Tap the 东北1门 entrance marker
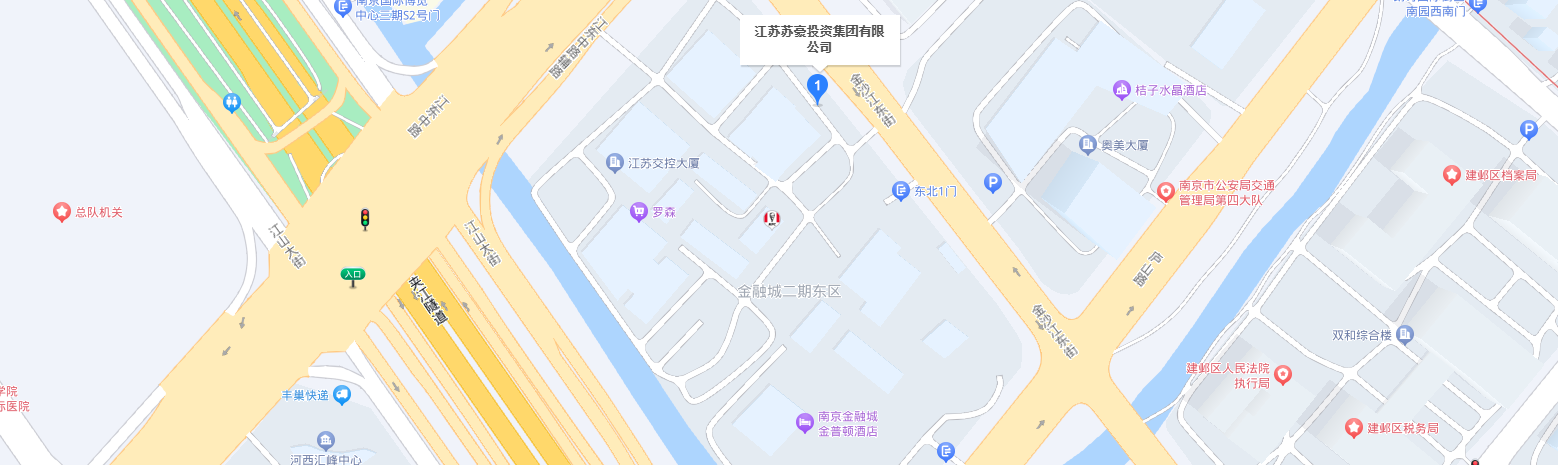This screenshot has height=465, width=1558. click(900, 190)
